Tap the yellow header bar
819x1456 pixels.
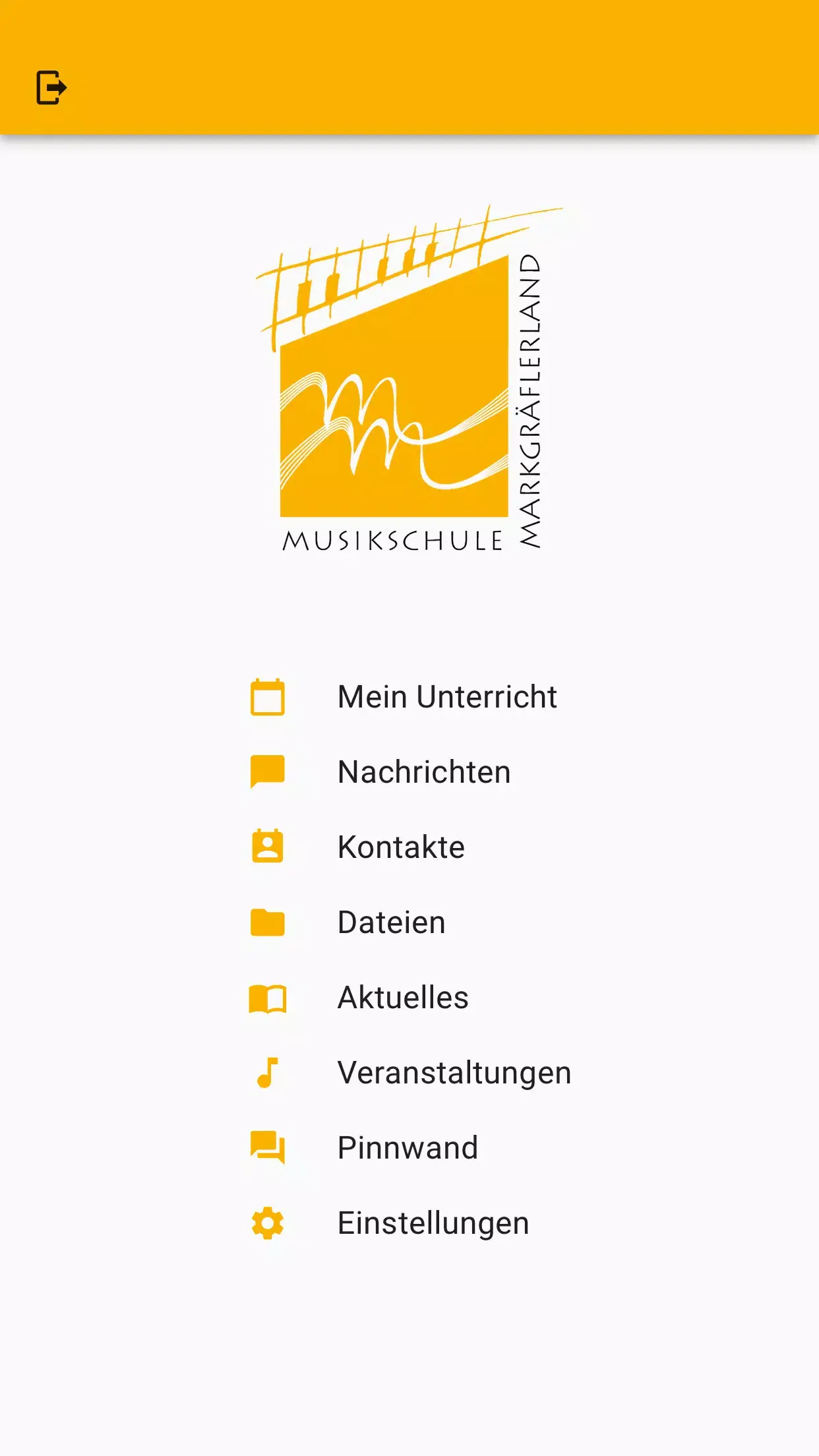(409, 66)
